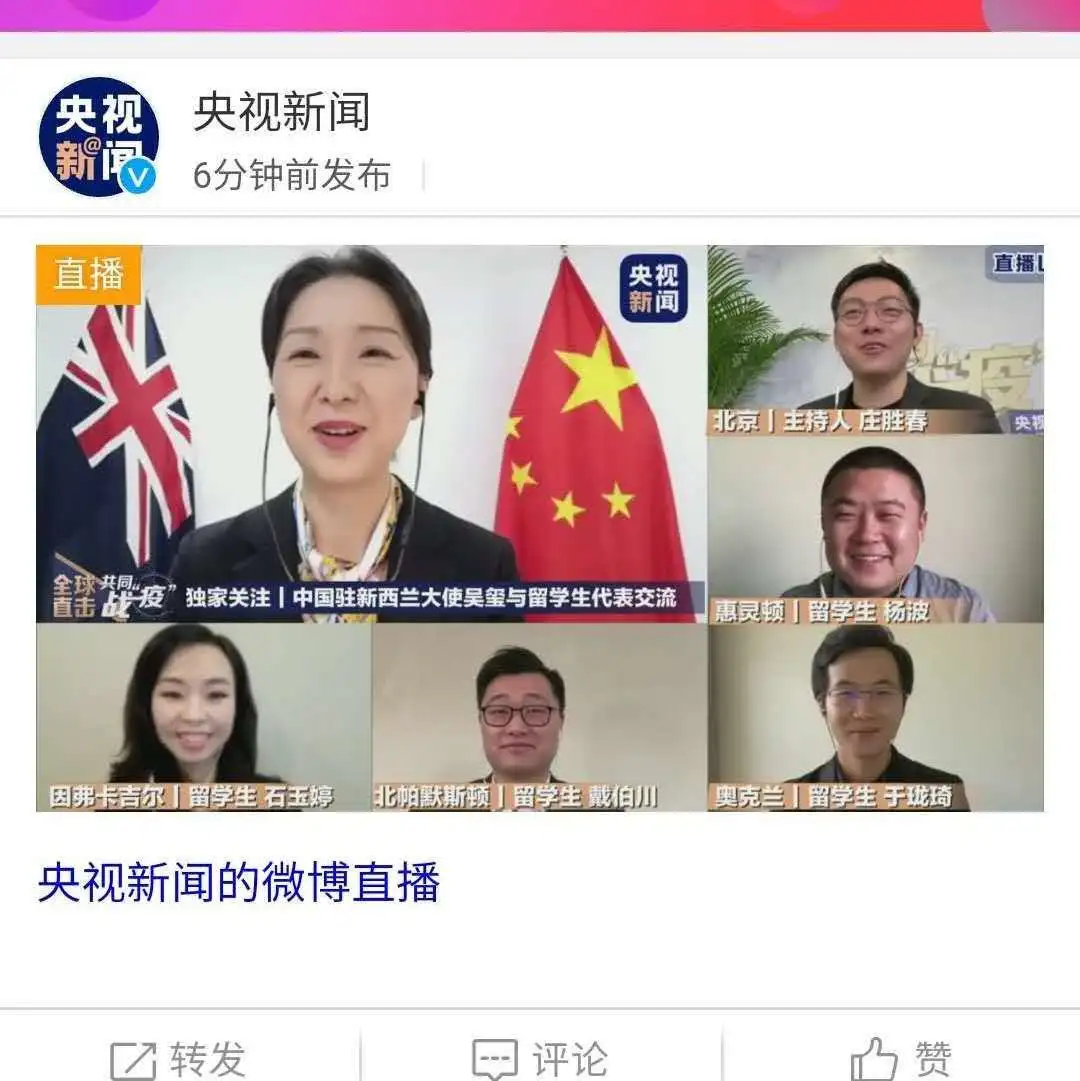Open the 央视新闻 profile avatar
The image size is (1080, 1081).
point(98,137)
